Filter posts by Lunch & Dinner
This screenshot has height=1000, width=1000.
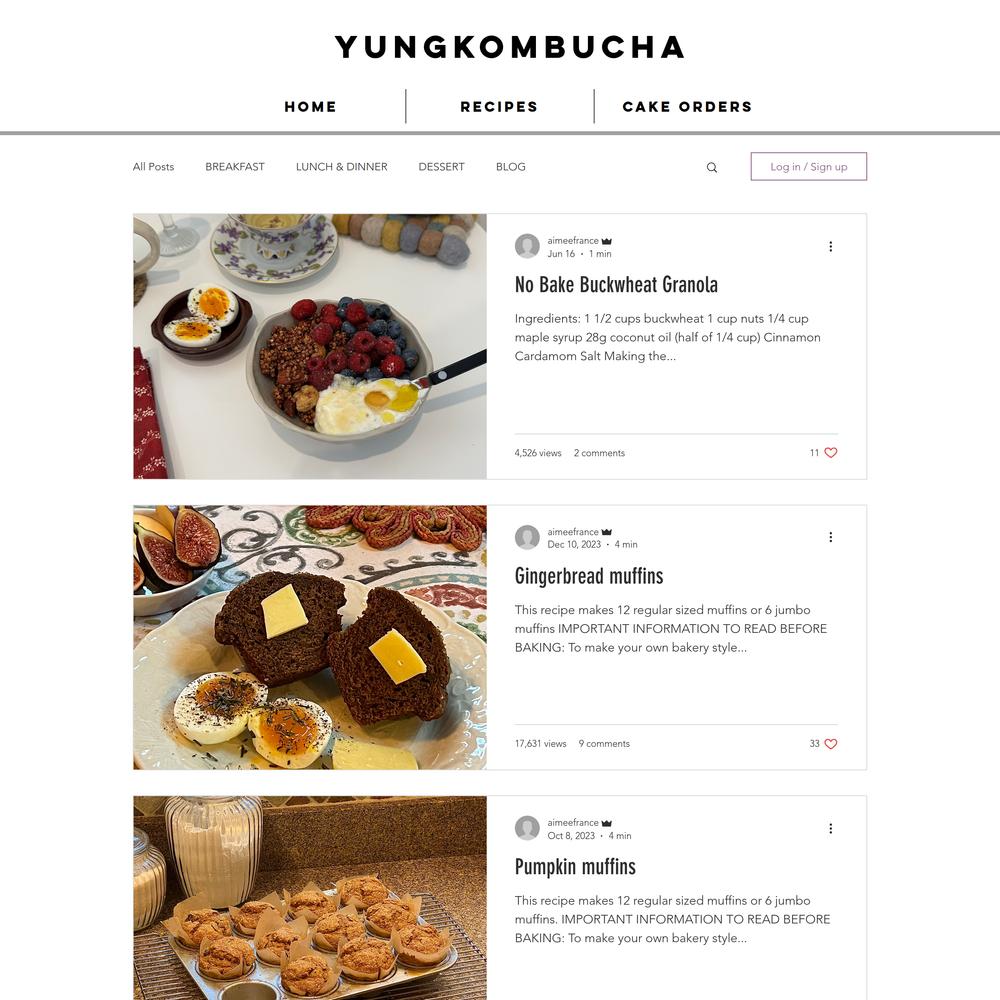(341, 167)
